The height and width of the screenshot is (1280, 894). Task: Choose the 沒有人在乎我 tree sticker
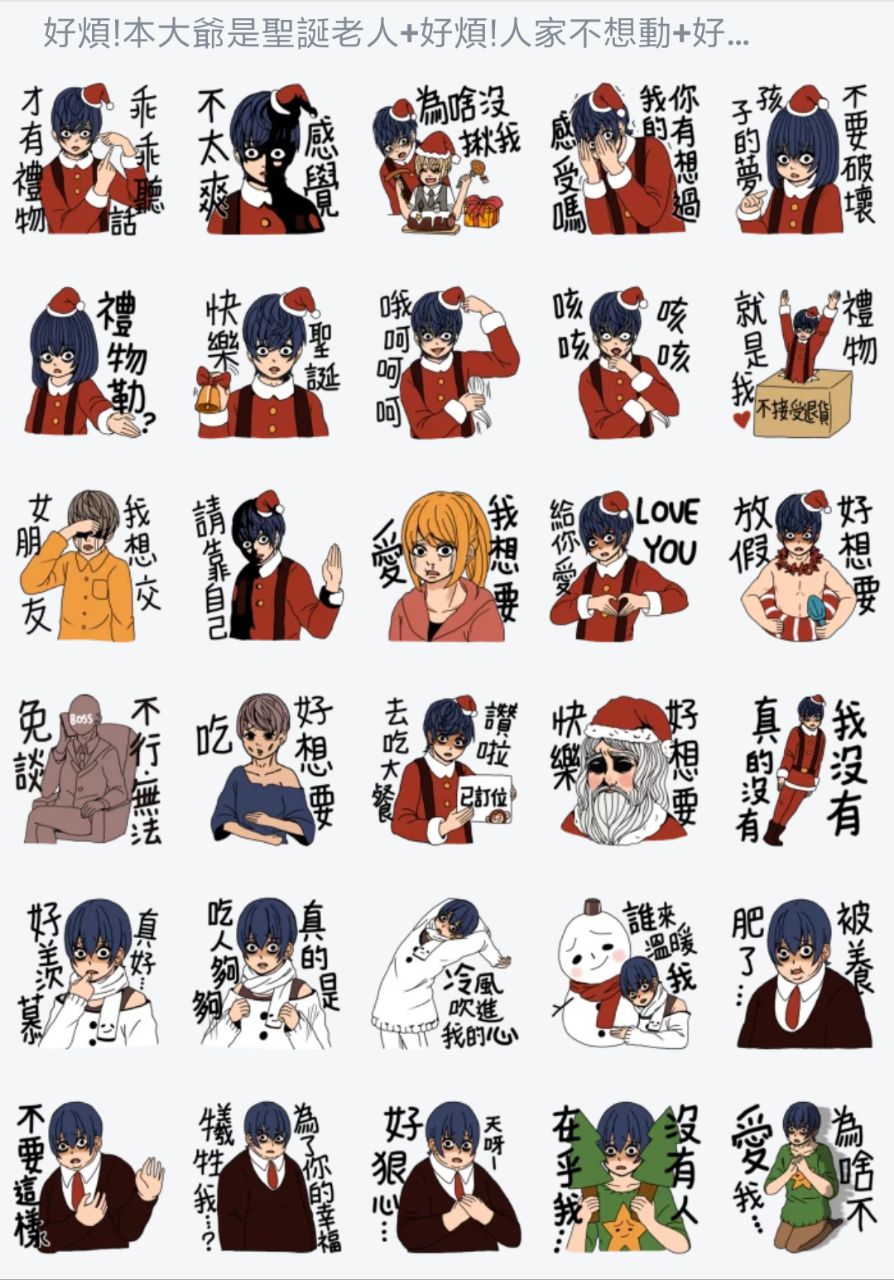tap(625, 1176)
